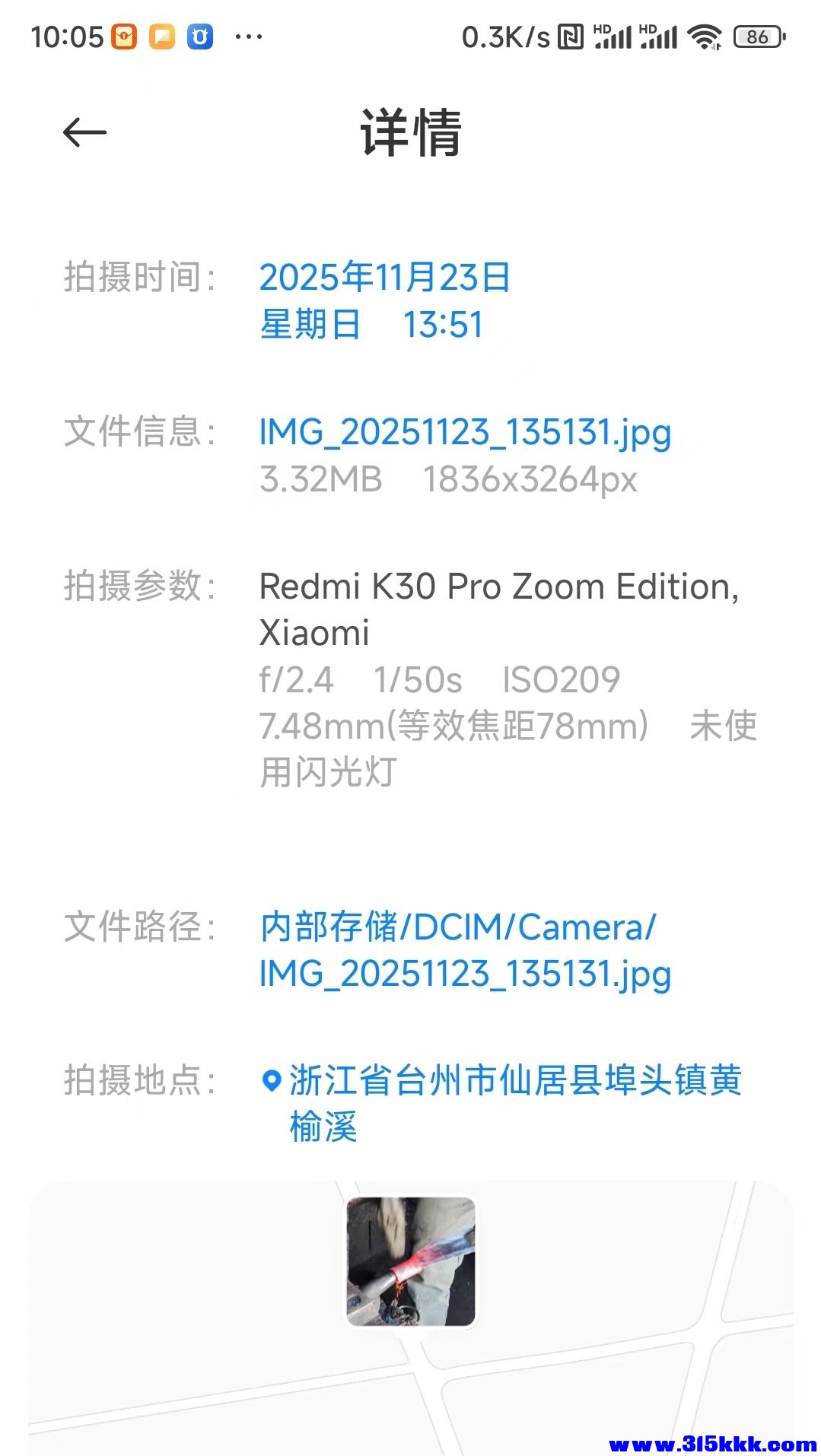
Task: Open the photo thumbnail on the map
Action: 411,1261
